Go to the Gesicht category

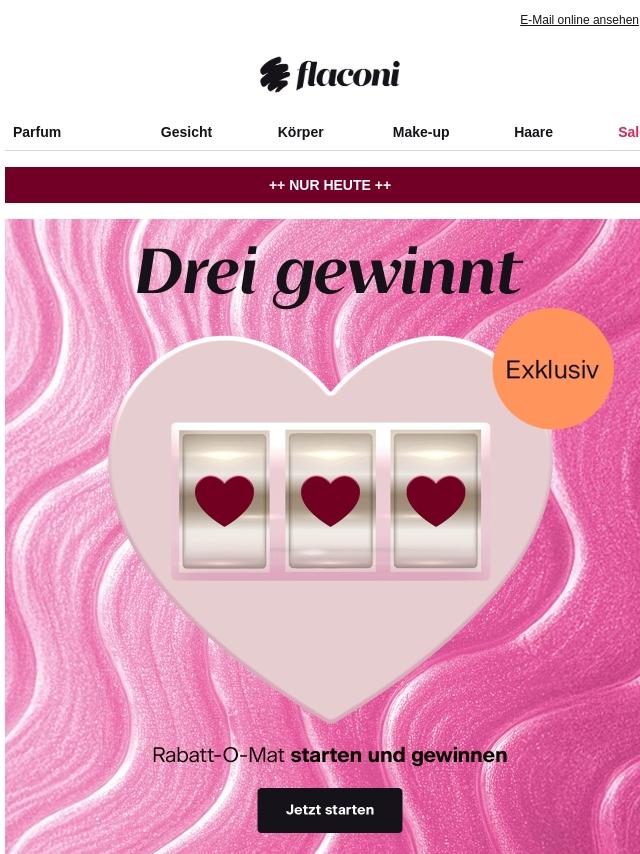click(186, 132)
